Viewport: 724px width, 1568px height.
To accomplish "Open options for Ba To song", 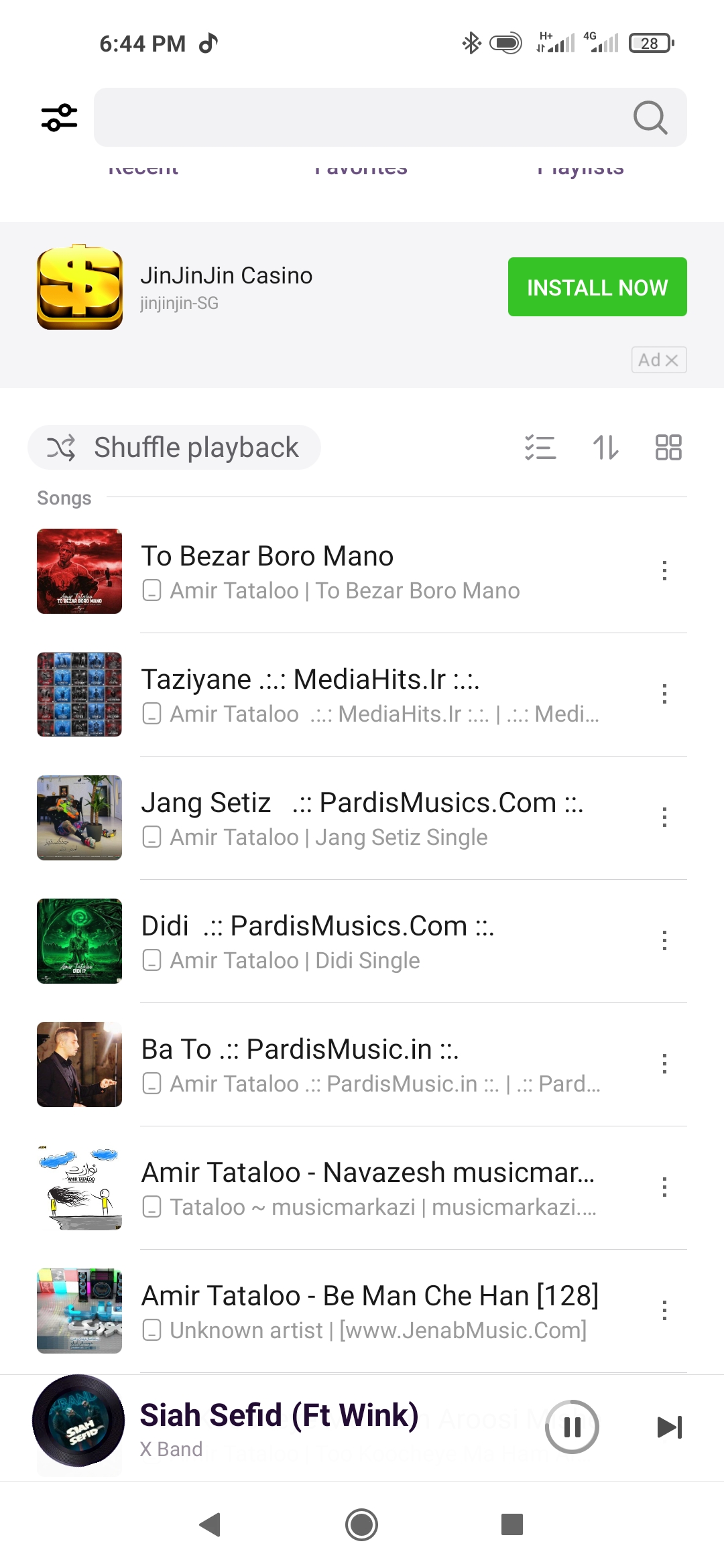I will [x=664, y=1064].
